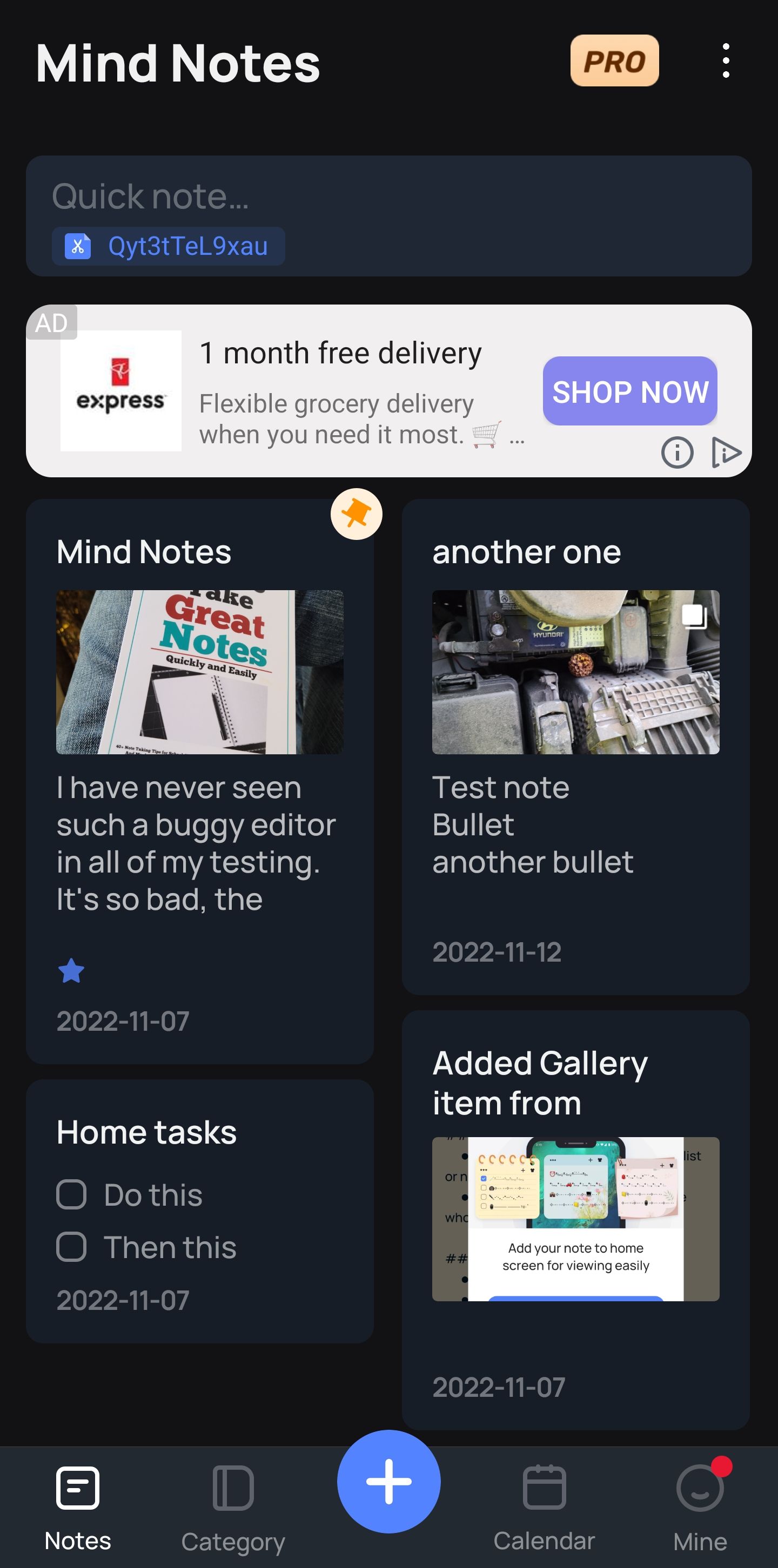Check the Then this task
The height and width of the screenshot is (1568, 778).
[x=72, y=1247]
